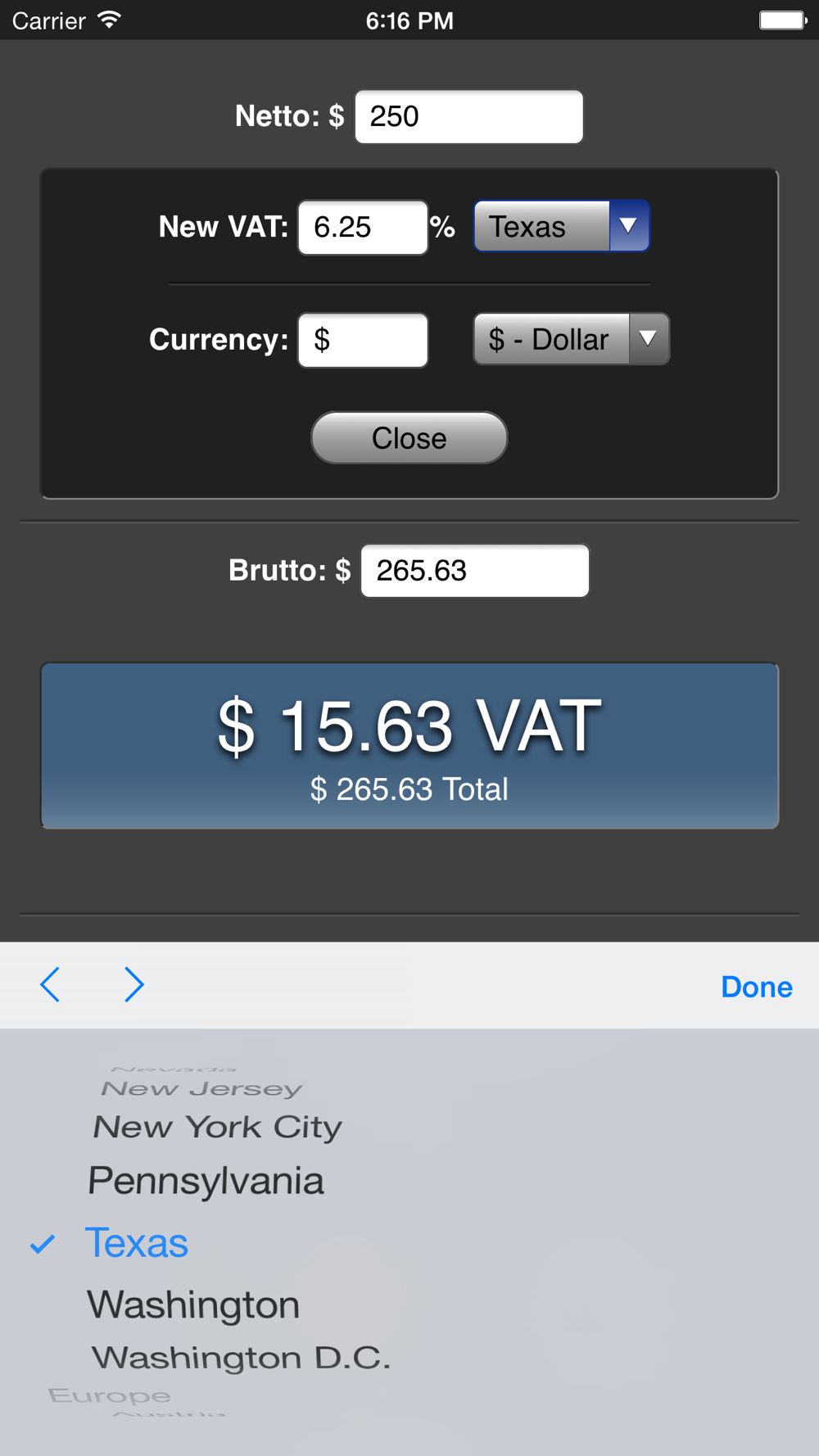Open the Texas state dropdown

562,226
